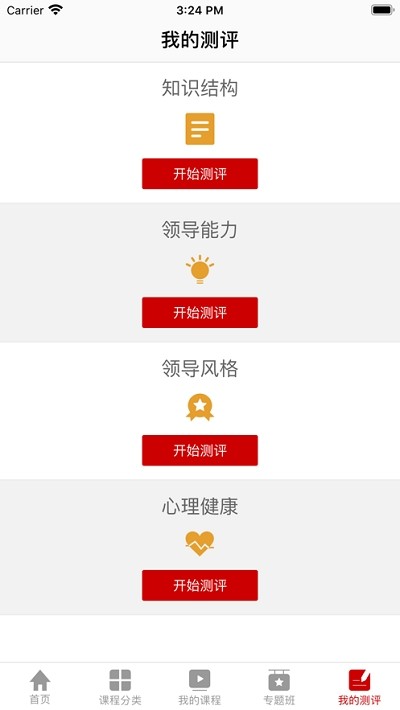Select the 我的测评 tab
The width and height of the screenshot is (400, 710).
tap(360, 687)
